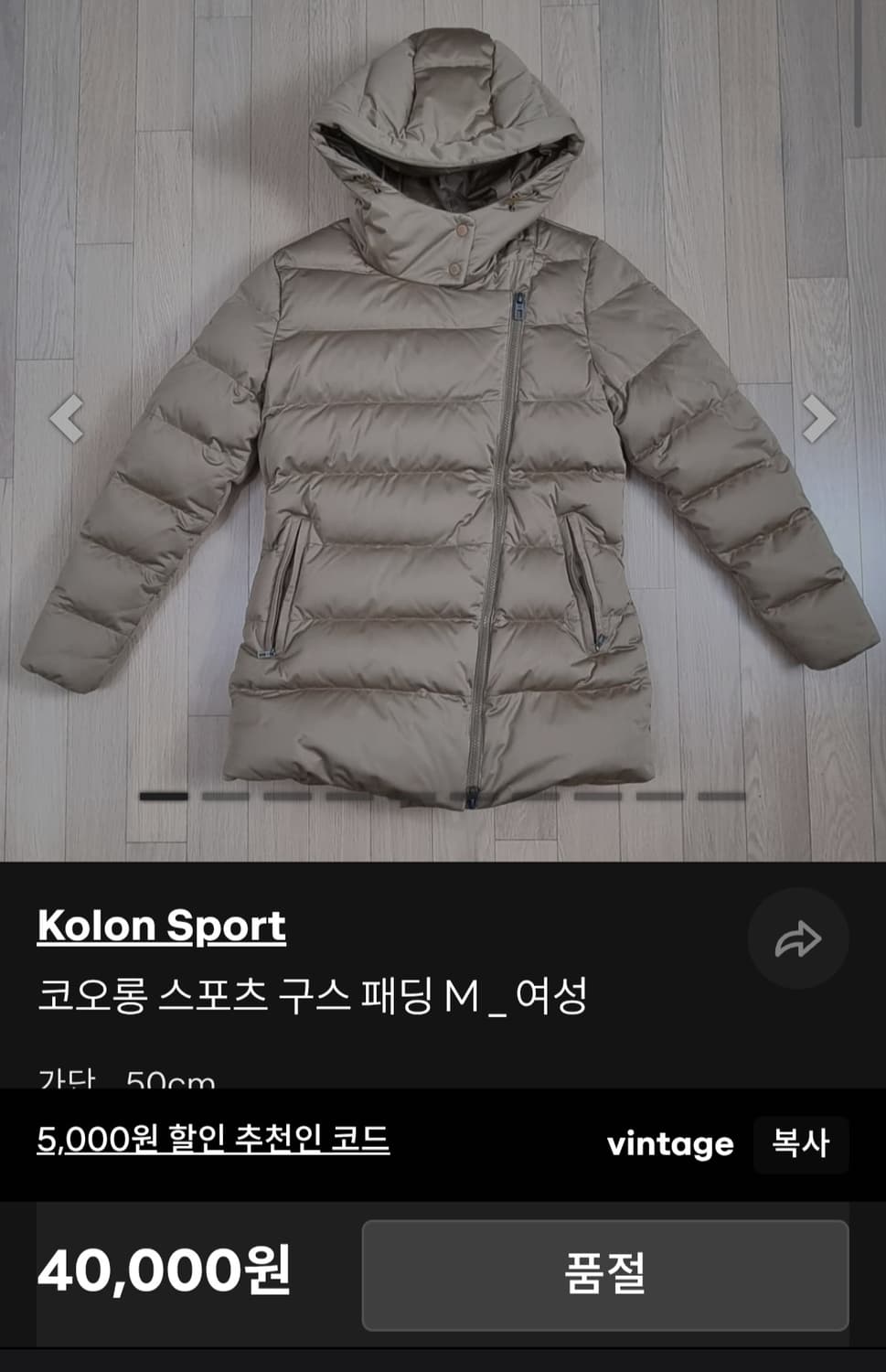Jump to second image via indicator dash
The image size is (886, 1372).
click(224, 798)
